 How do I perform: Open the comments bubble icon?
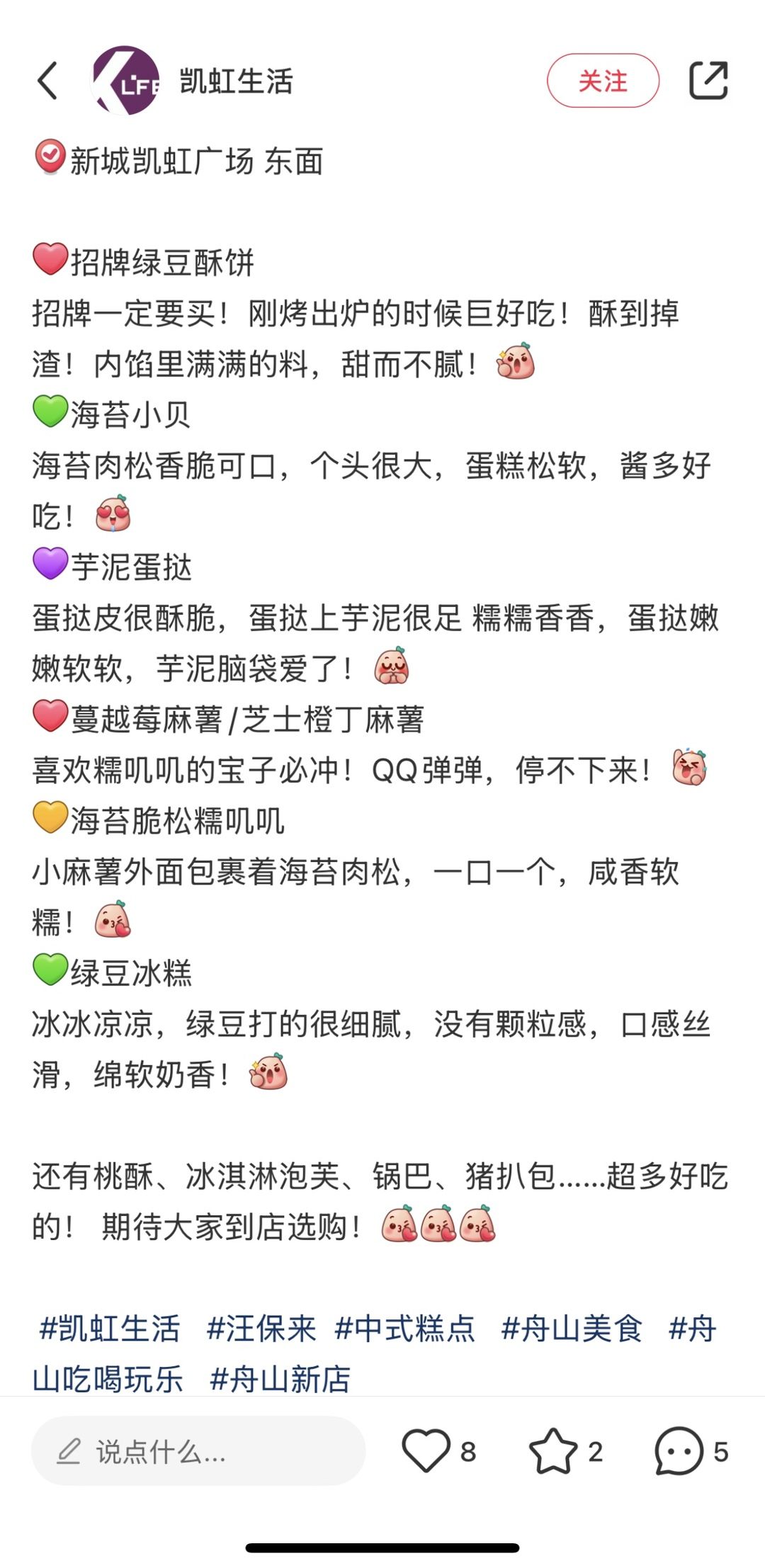[x=679, y=1451]
